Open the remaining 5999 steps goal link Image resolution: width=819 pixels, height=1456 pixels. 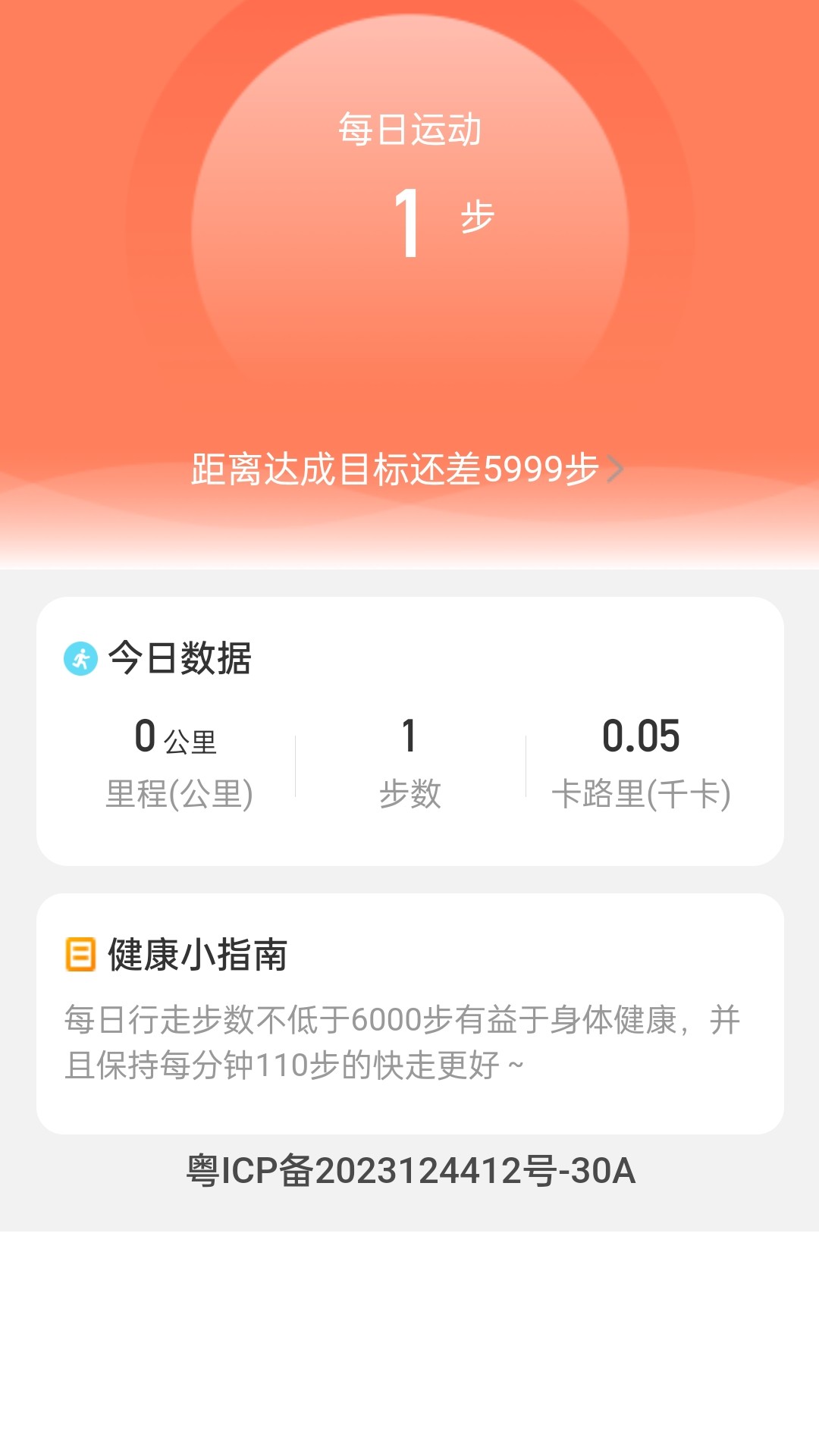click(407, 469)
